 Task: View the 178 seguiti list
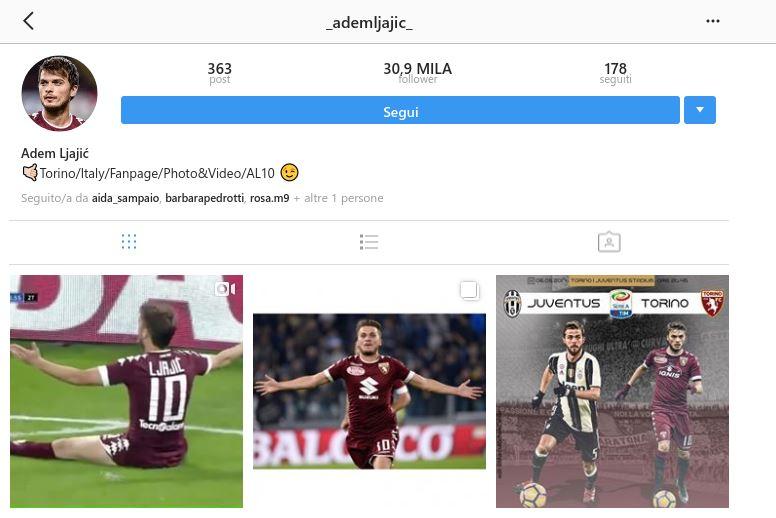(615, 73)
